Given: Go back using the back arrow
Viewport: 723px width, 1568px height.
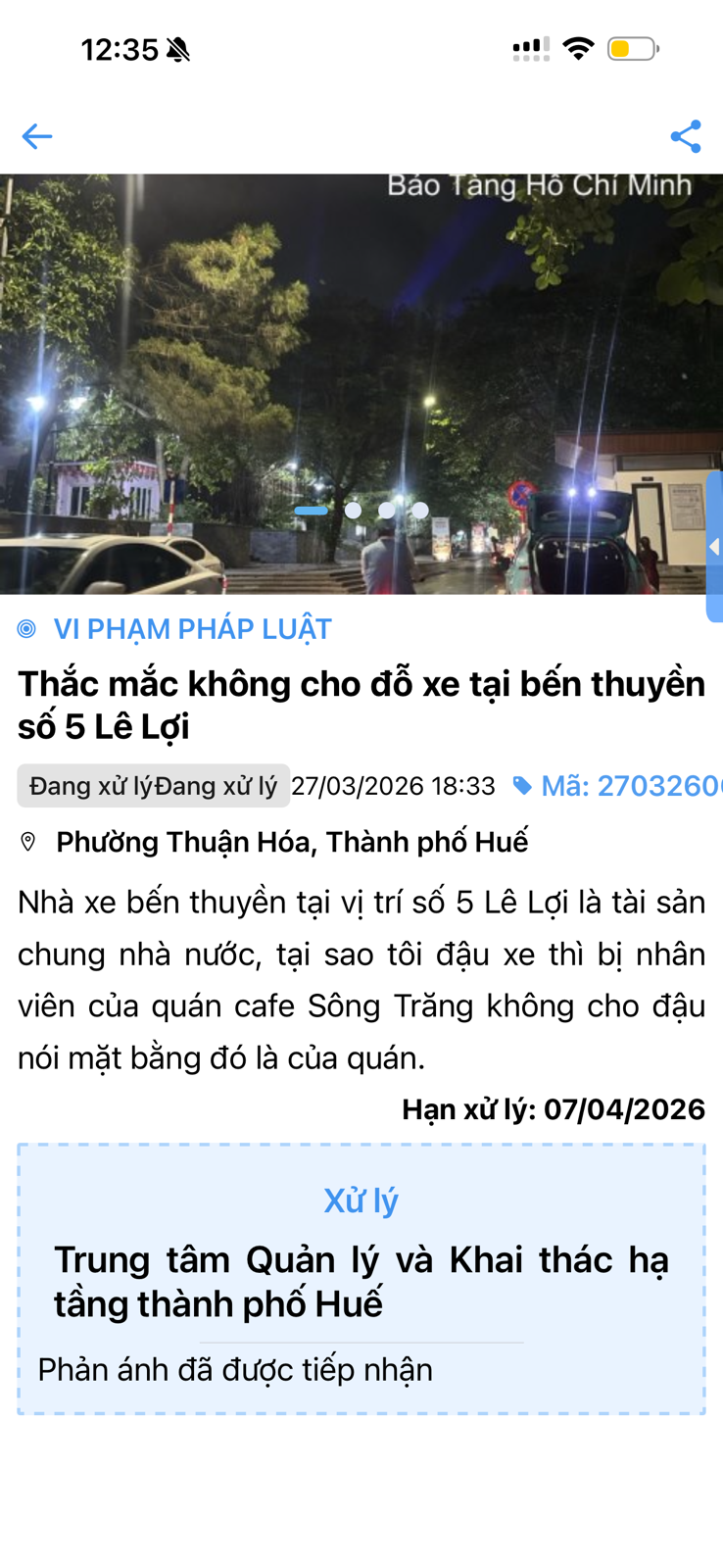Looking at the screenshot, I should click(36, 136).
